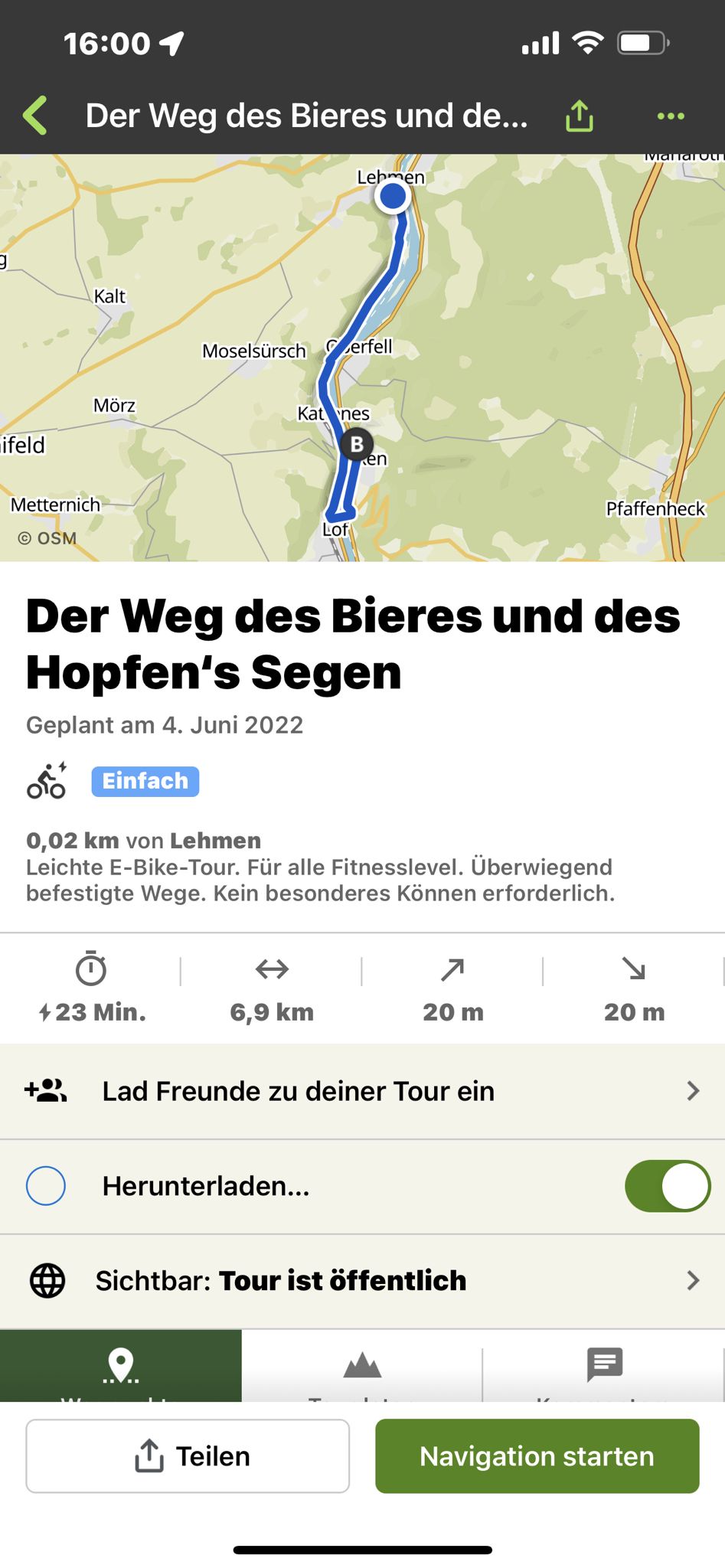The width and height of the screenshot is (725, 1568).
Task: Switch to the comments tab
Action: [604, 1366]
